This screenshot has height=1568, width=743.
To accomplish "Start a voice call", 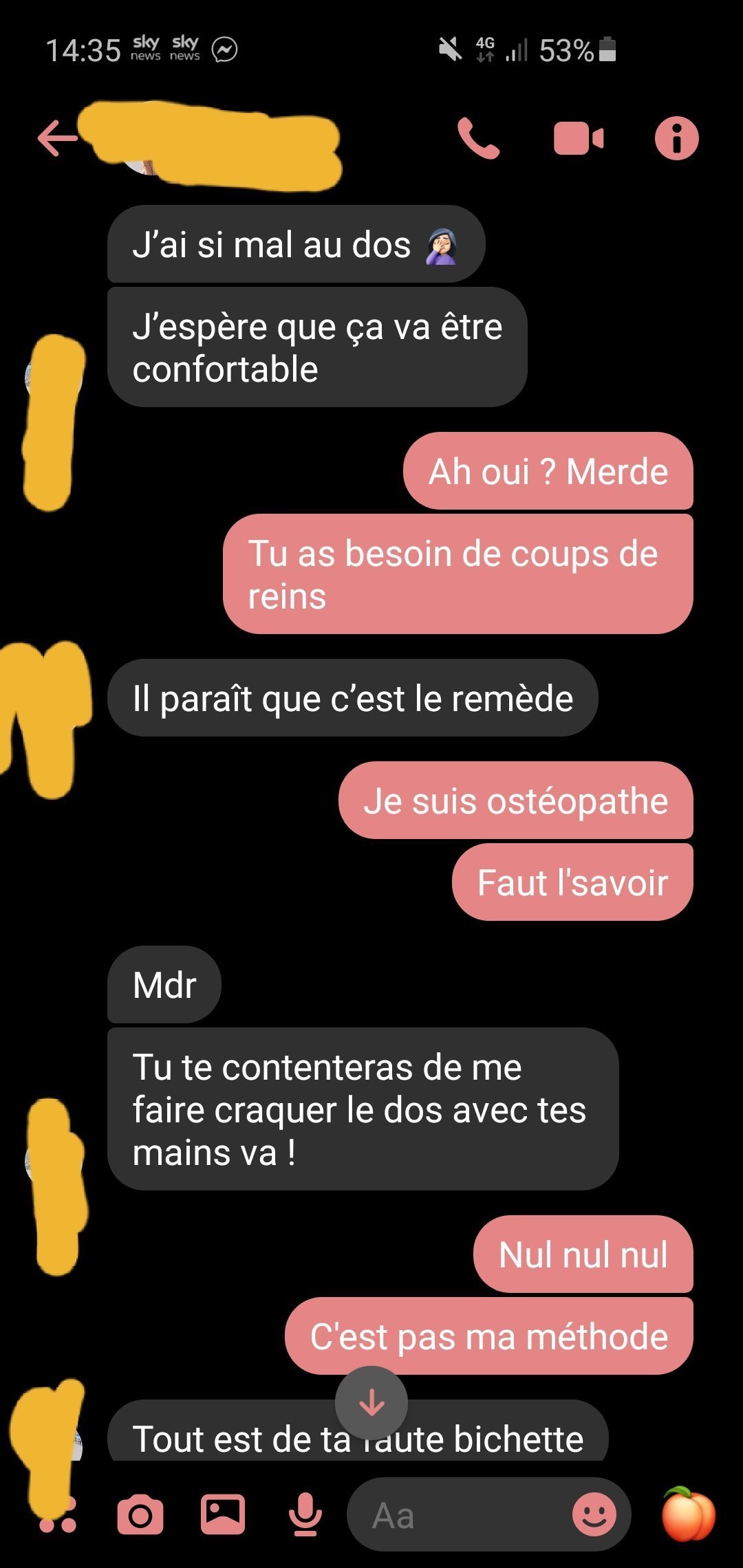I will pyautogui.click(x=478, y=138).
